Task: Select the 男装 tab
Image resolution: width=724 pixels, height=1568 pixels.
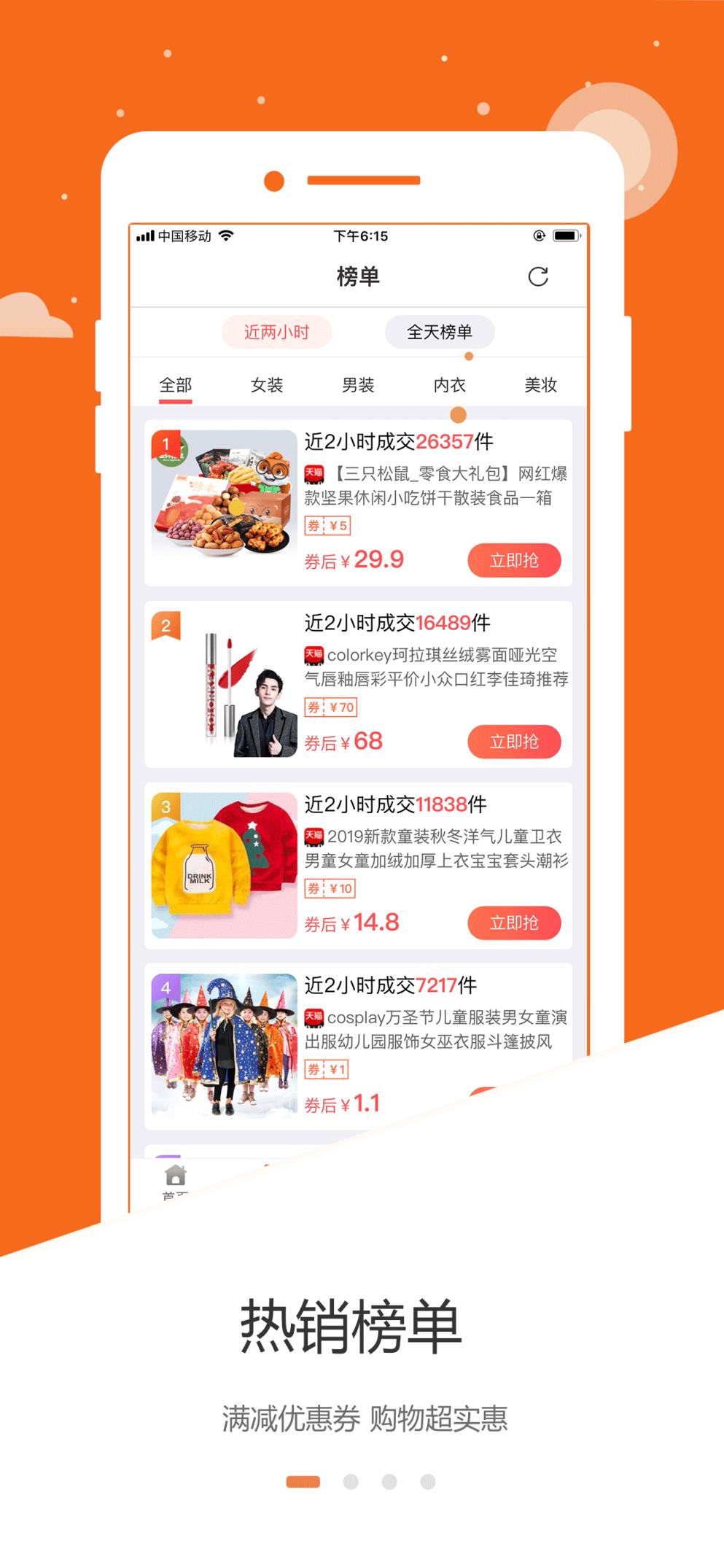Action: [357, 385]
